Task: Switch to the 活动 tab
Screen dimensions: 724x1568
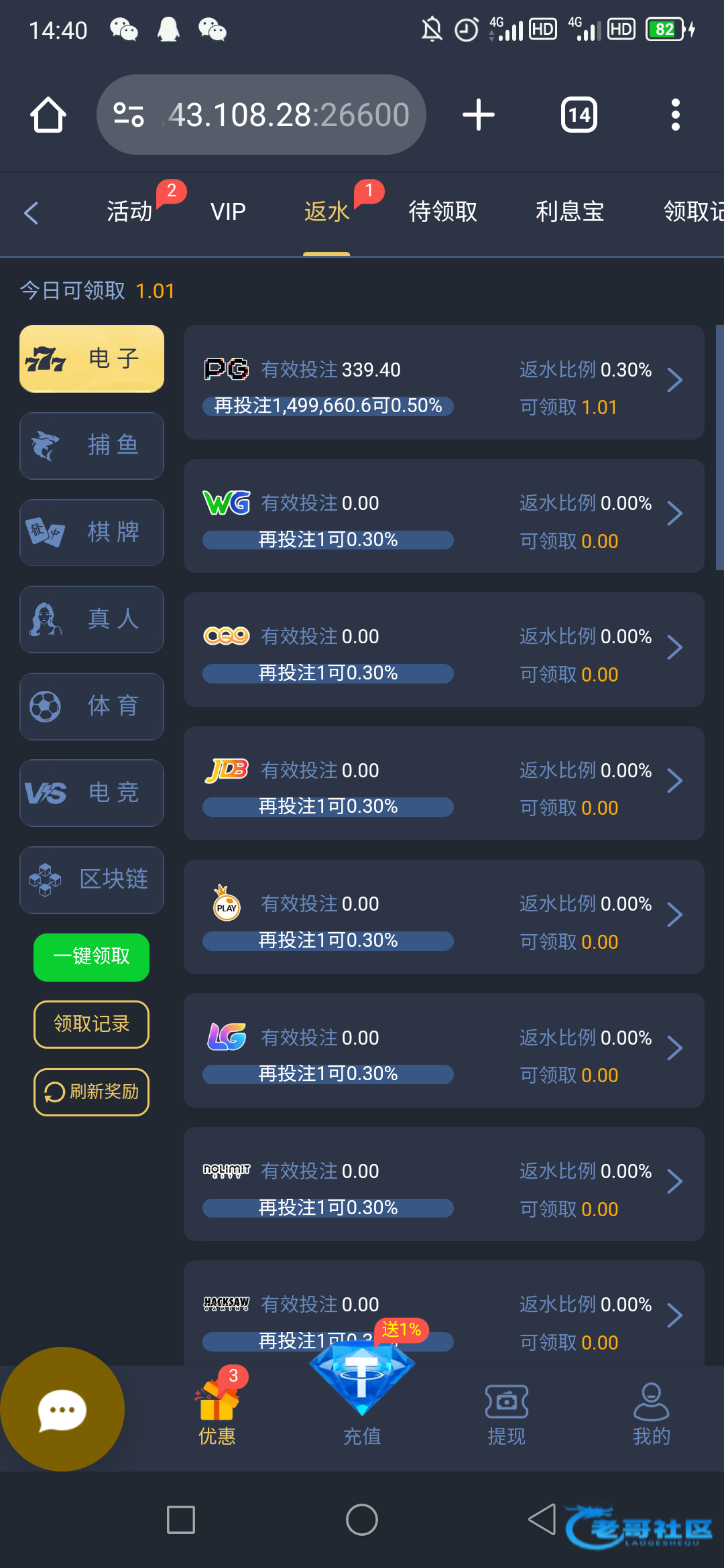Action: click(x=129, y=212)
